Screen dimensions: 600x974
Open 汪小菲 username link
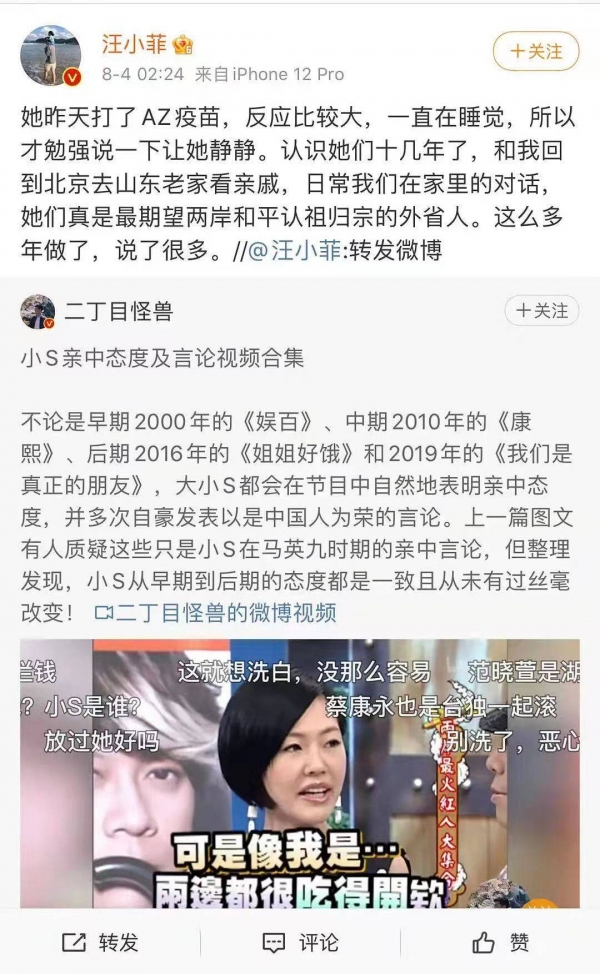[133, 44]
